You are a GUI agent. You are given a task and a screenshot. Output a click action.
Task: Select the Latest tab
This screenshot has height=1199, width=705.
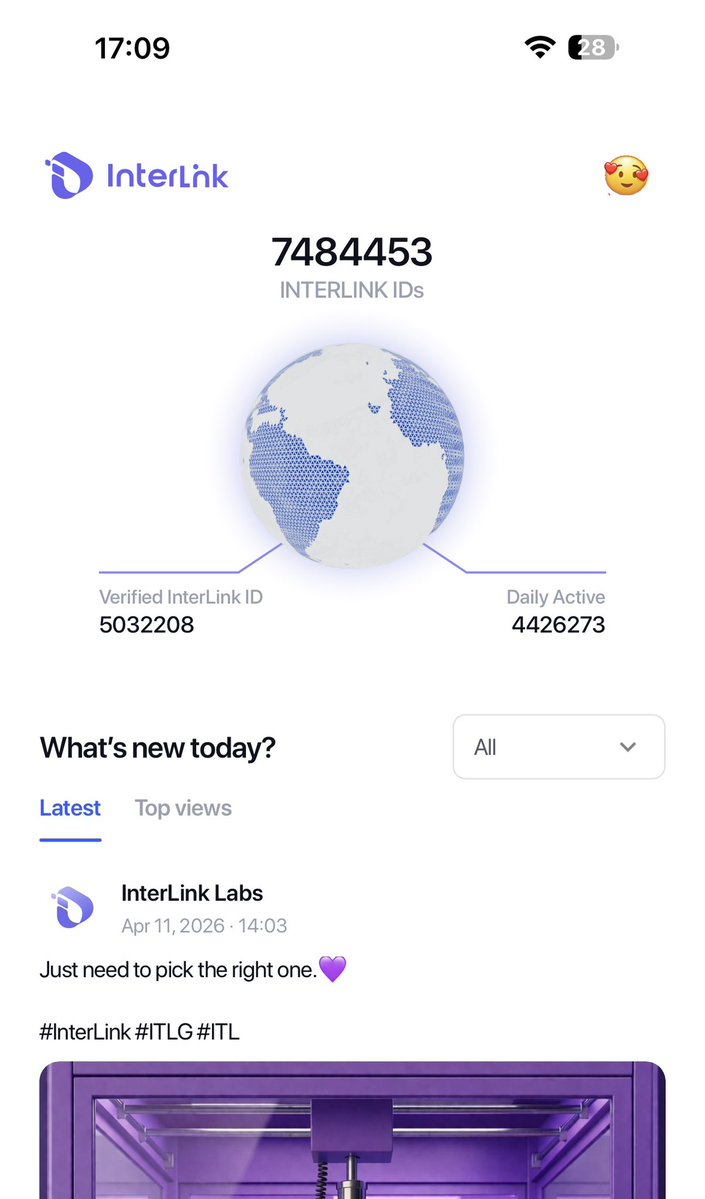(x=70, y=808)
